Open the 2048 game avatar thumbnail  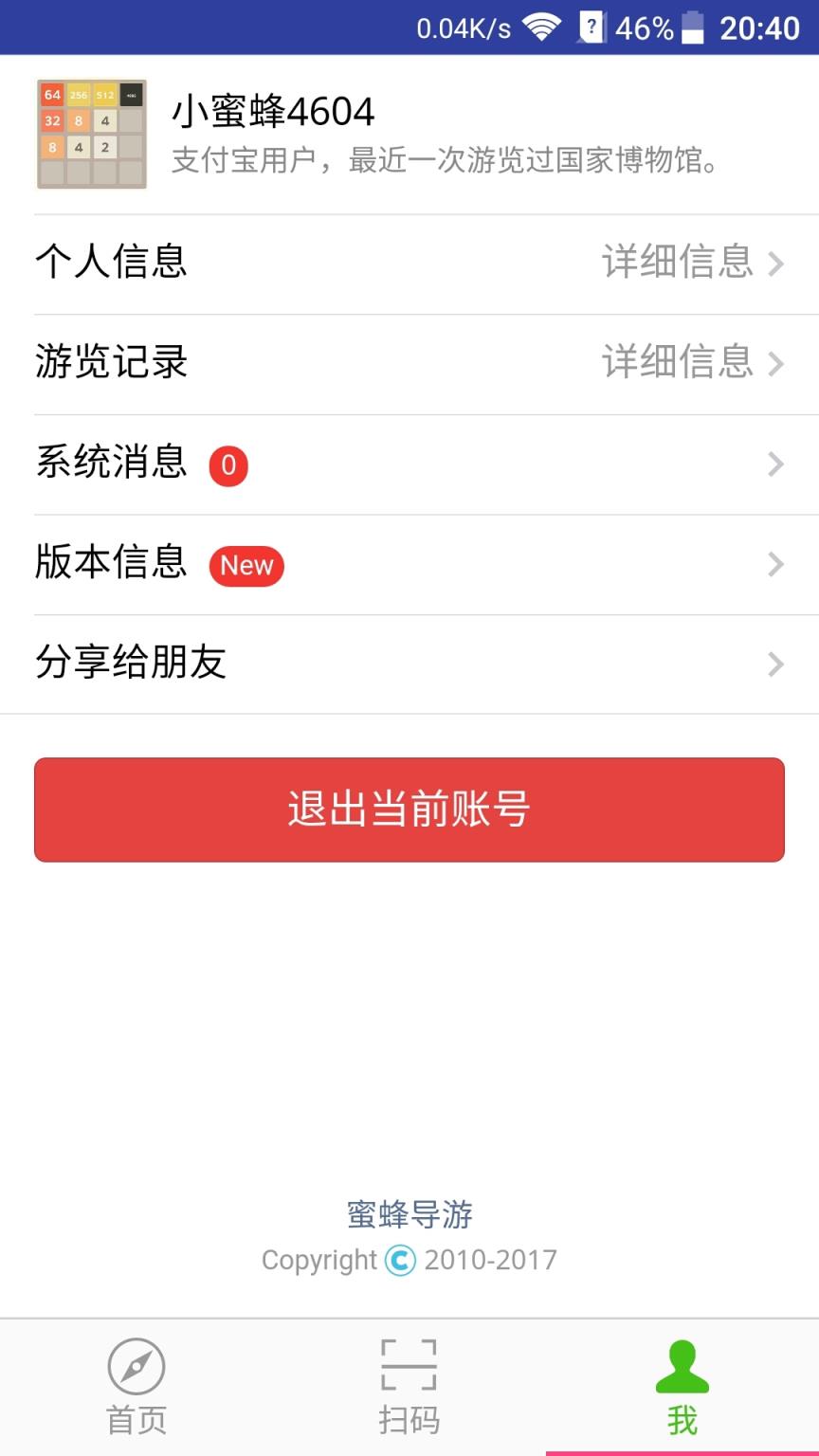(91, 135)
